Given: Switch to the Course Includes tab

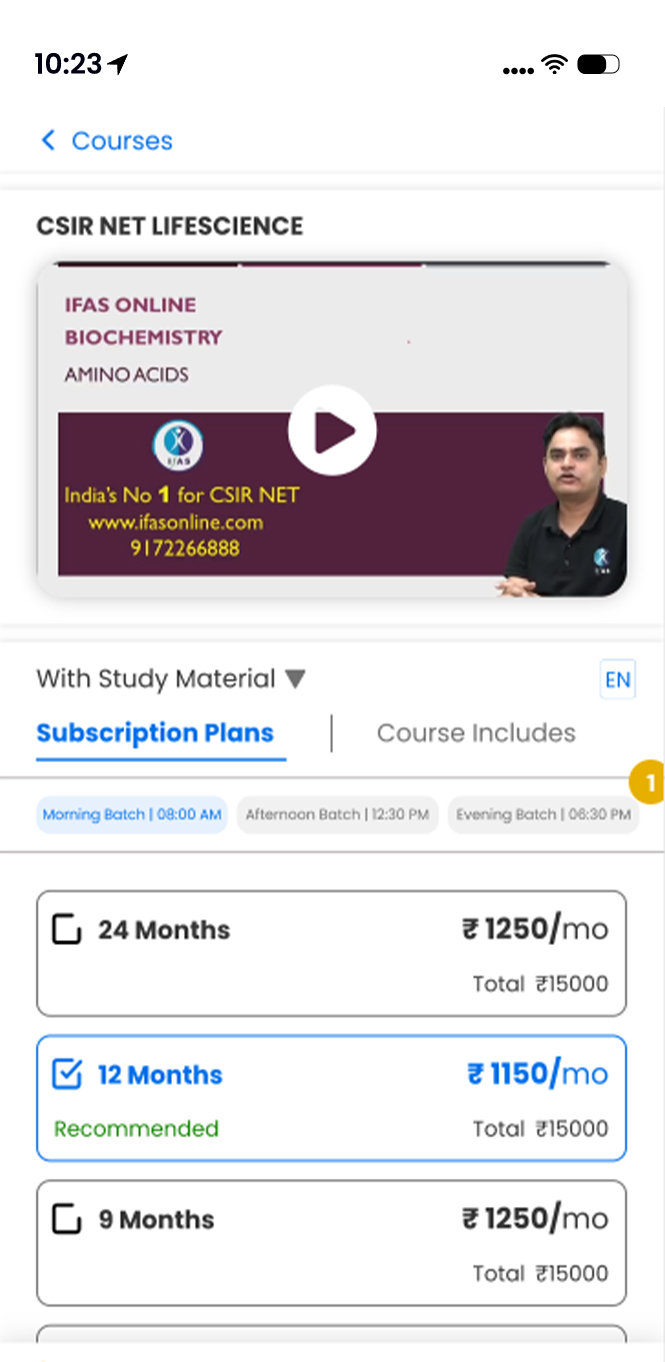Looking at the screenshot, I should coord(476,733).
